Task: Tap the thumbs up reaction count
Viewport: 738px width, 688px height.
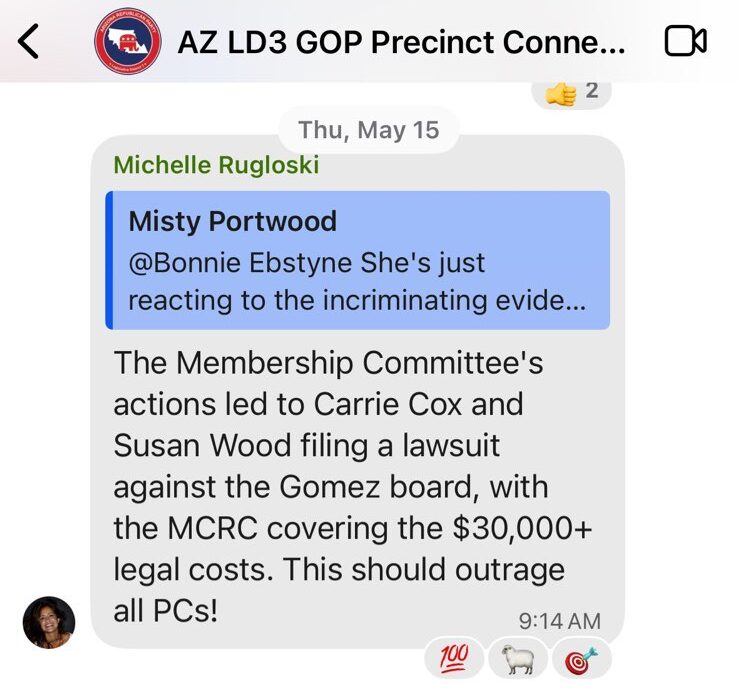Action: click(x=571, y=92)
